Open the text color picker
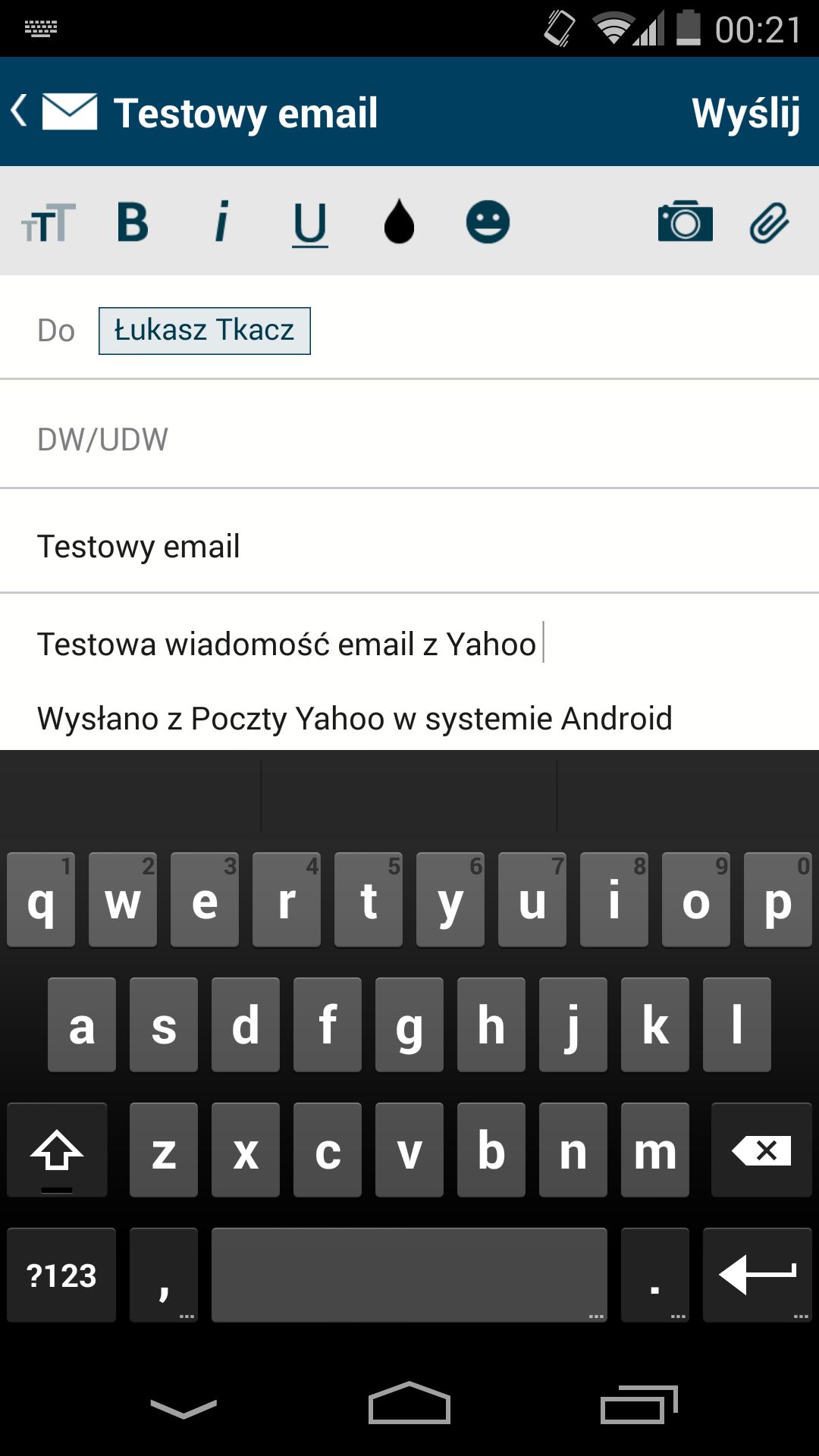The image size is (819, 1456). coord(399,221)
